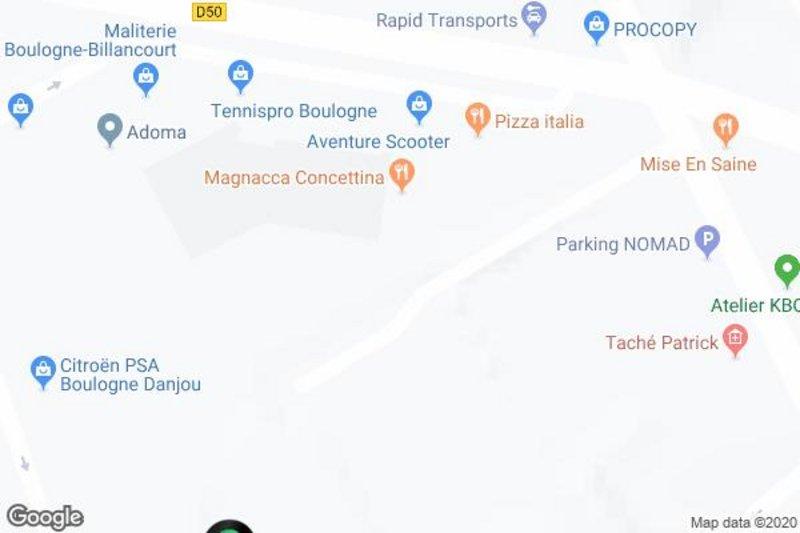Select the PROCOPY shop marker
Screen dimensions: 800x533
(597, 26)
